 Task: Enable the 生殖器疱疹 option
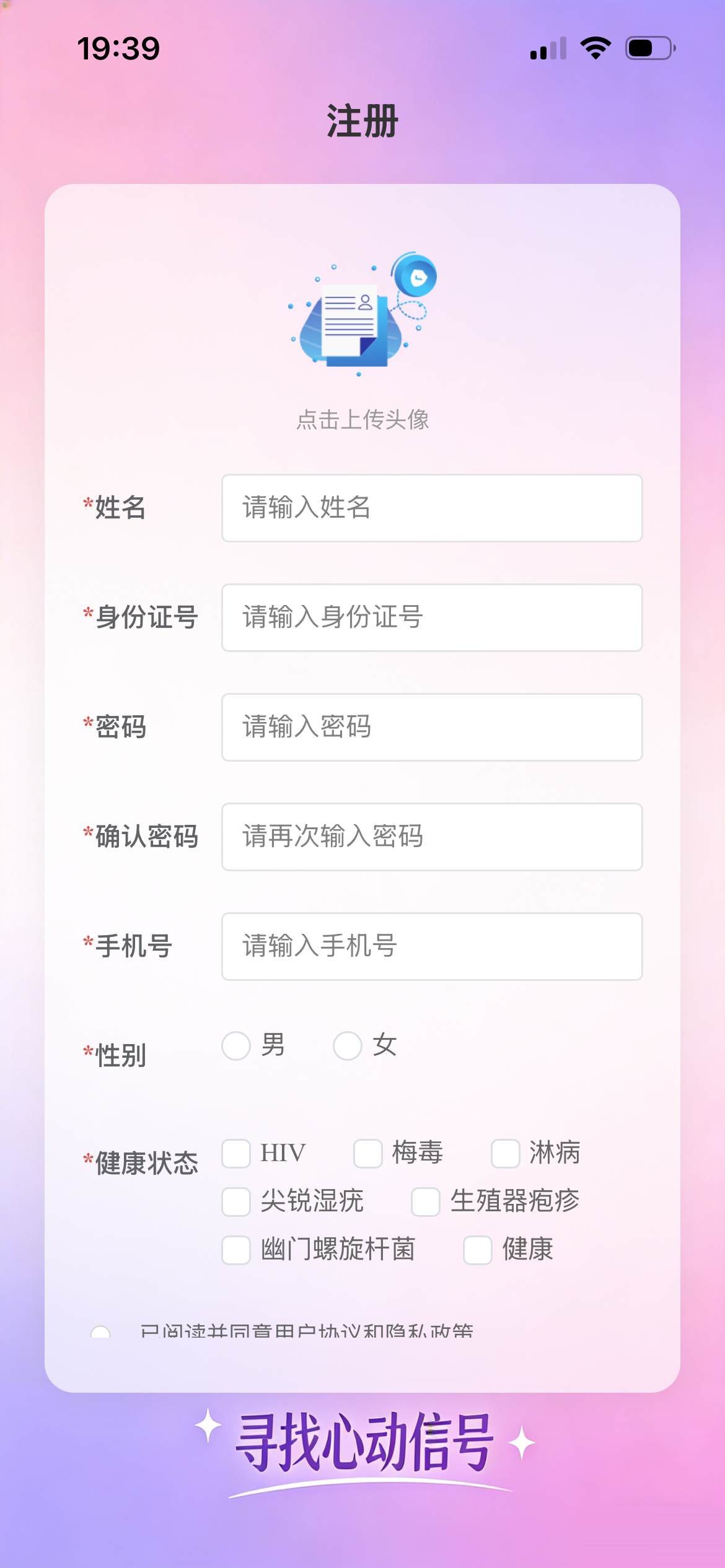[425, 1201]
